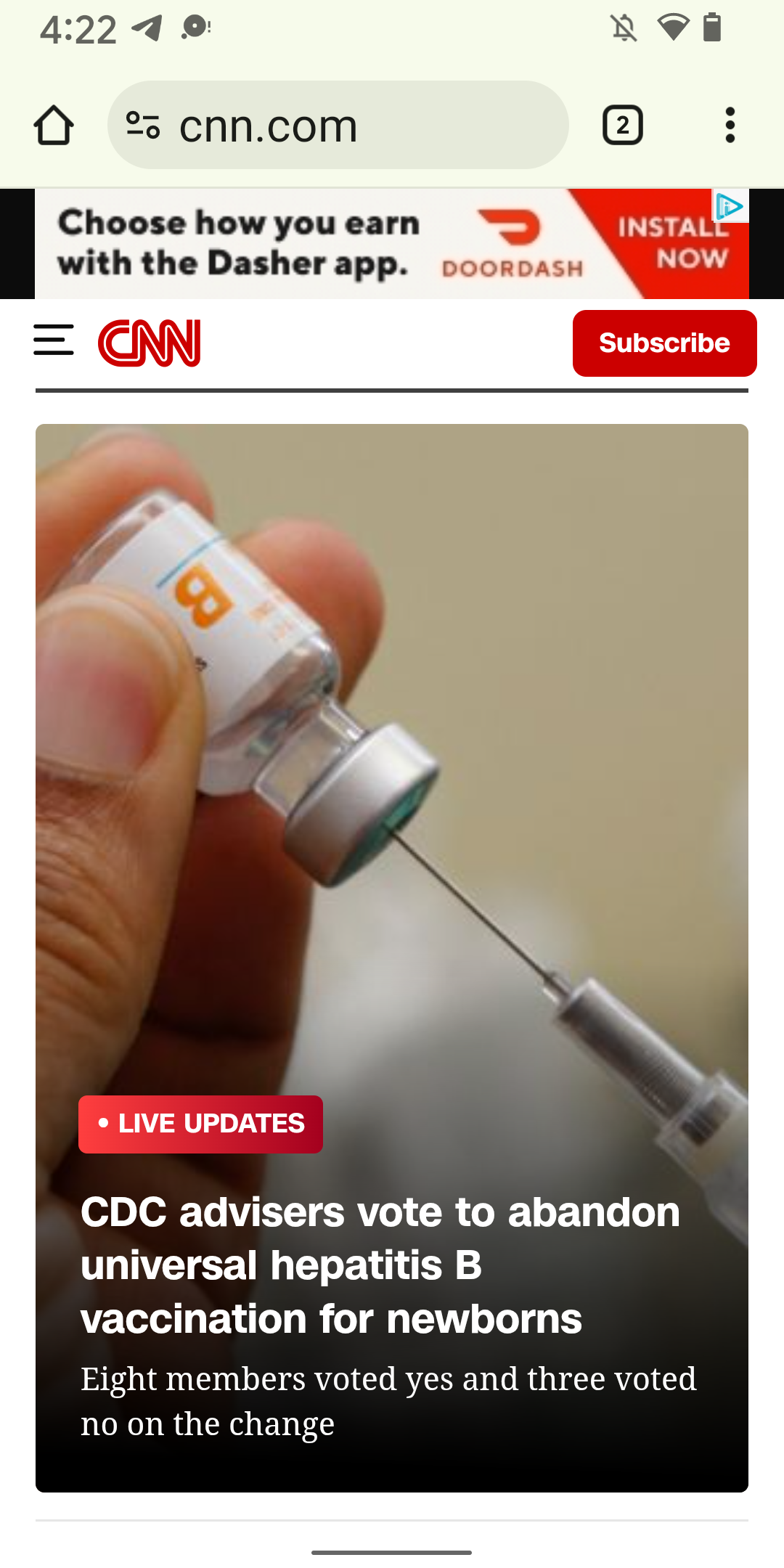Open the DoorDash Dasher app ad
The height and width of the screenshot is (1568, 784).
coord(363,245)
